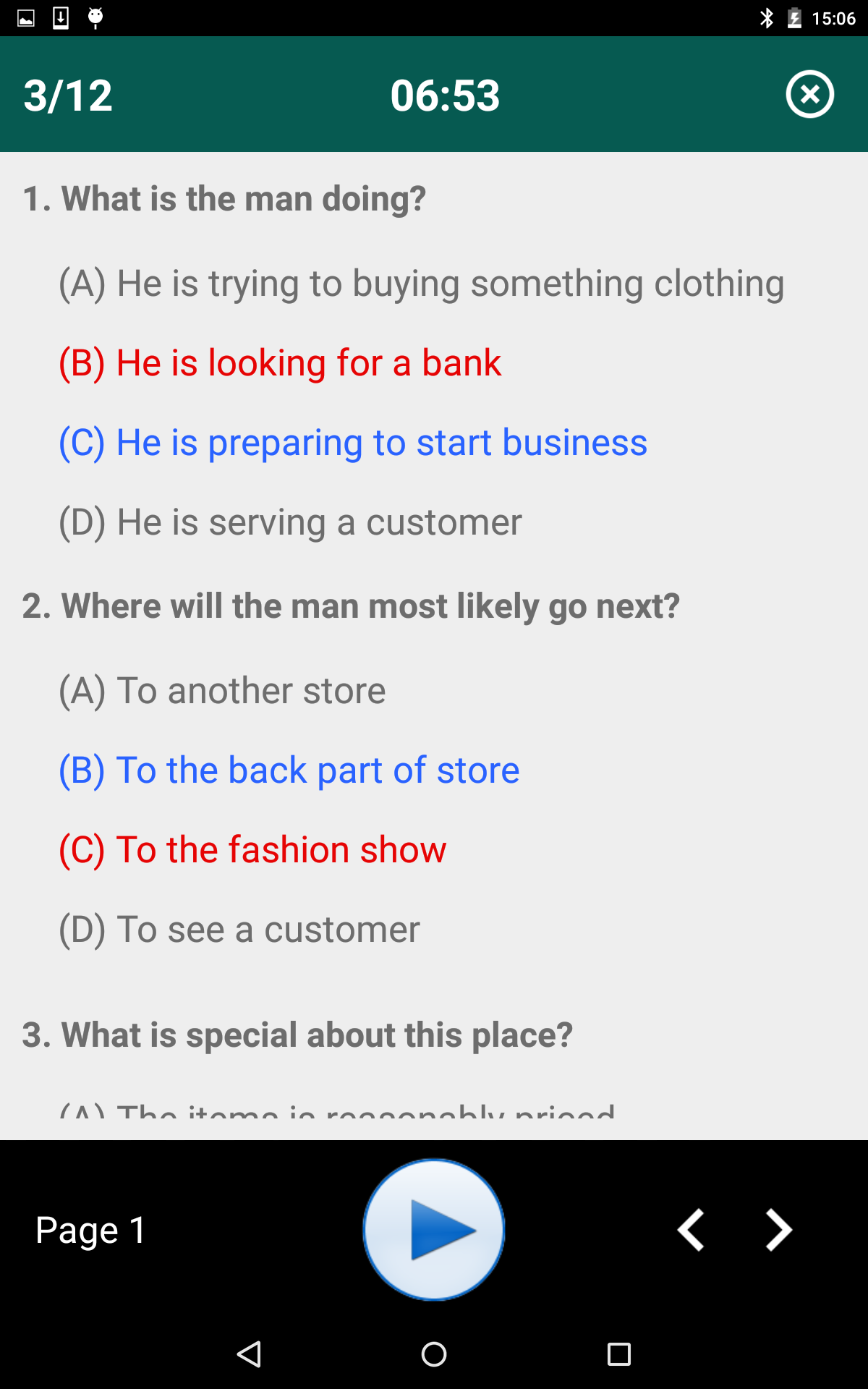Screen dimensions: 868x1389
Task: Close the quiz with the X icon
Action: [809, 94]
